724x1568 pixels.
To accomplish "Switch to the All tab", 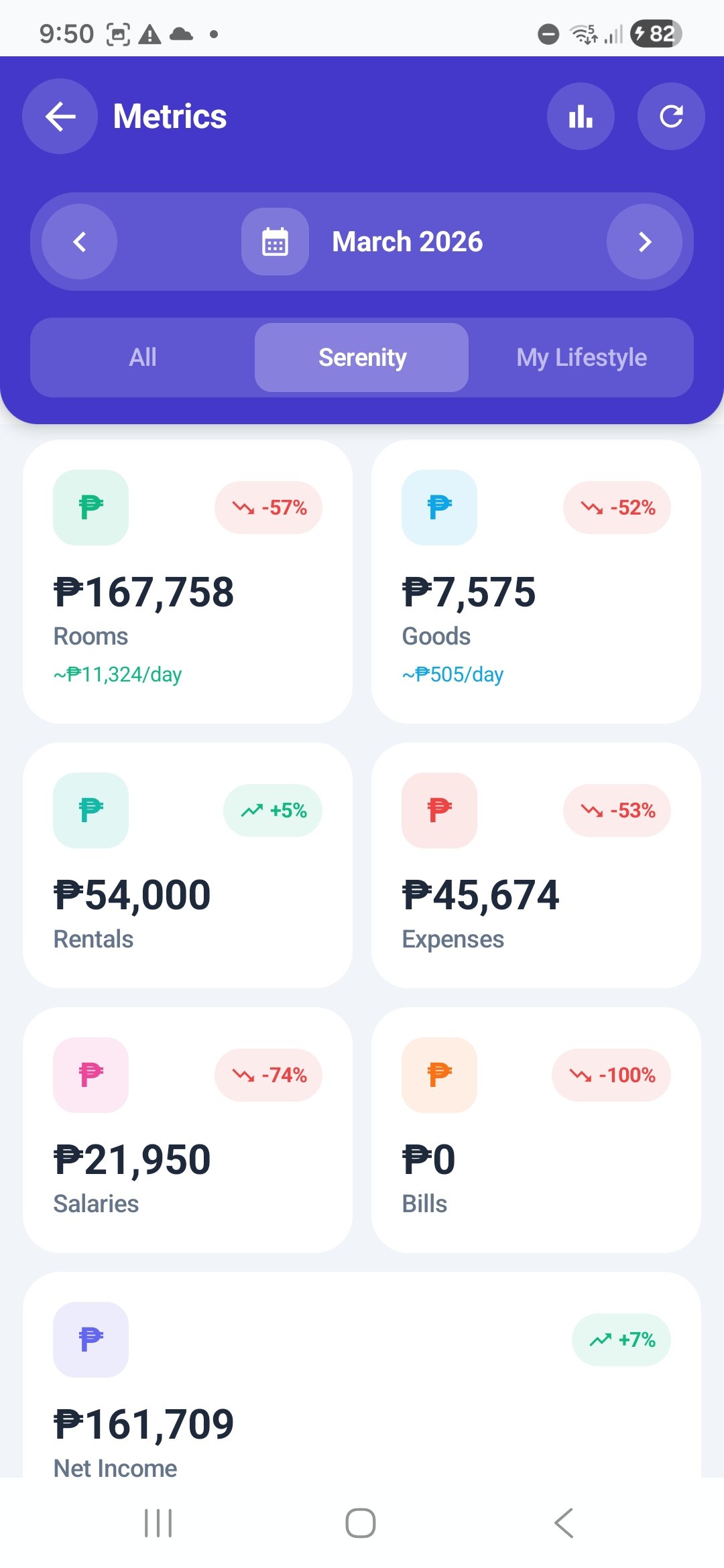I will click(143, 358).
